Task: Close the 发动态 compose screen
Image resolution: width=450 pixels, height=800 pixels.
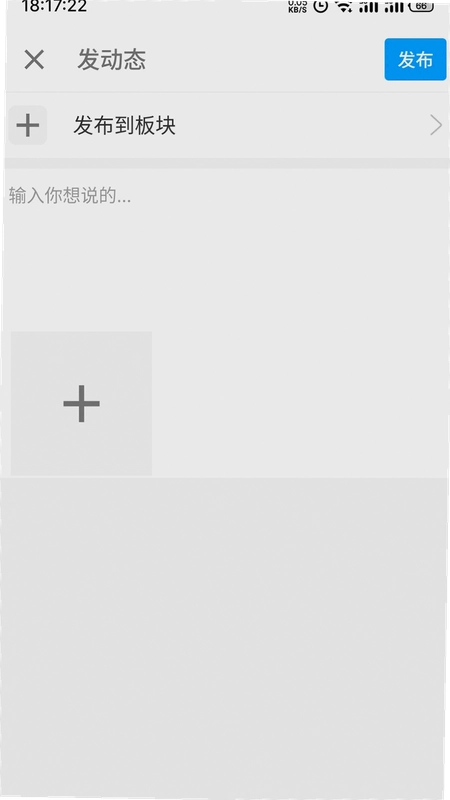Action: pos(34,60)
